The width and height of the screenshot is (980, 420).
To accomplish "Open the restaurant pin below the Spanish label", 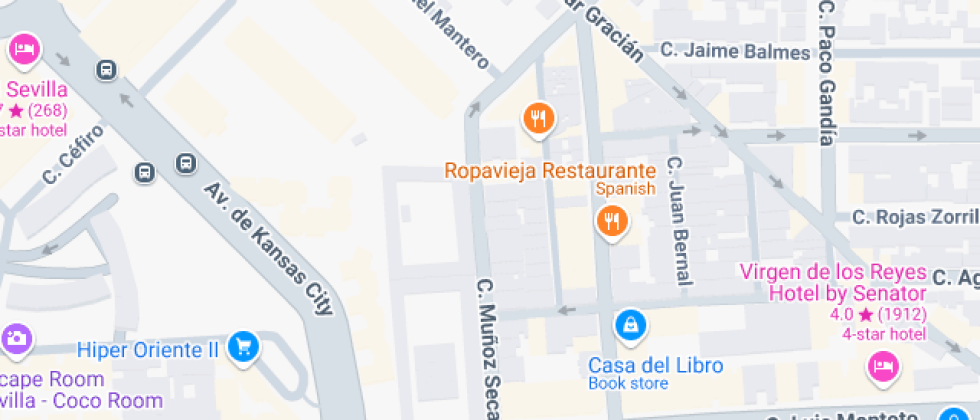I will (x=612, y=223).
